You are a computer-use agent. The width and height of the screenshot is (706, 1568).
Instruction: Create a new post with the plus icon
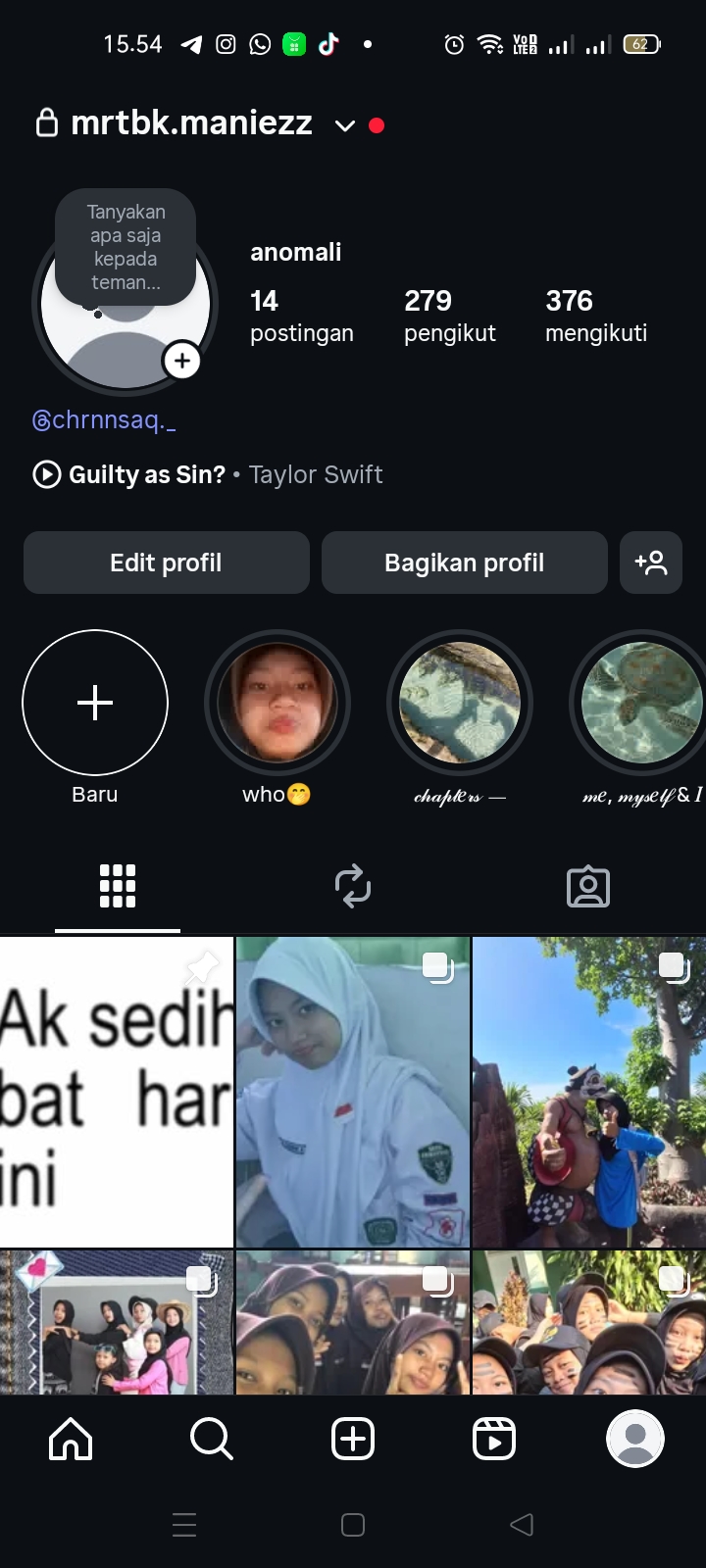(353, 1439)
